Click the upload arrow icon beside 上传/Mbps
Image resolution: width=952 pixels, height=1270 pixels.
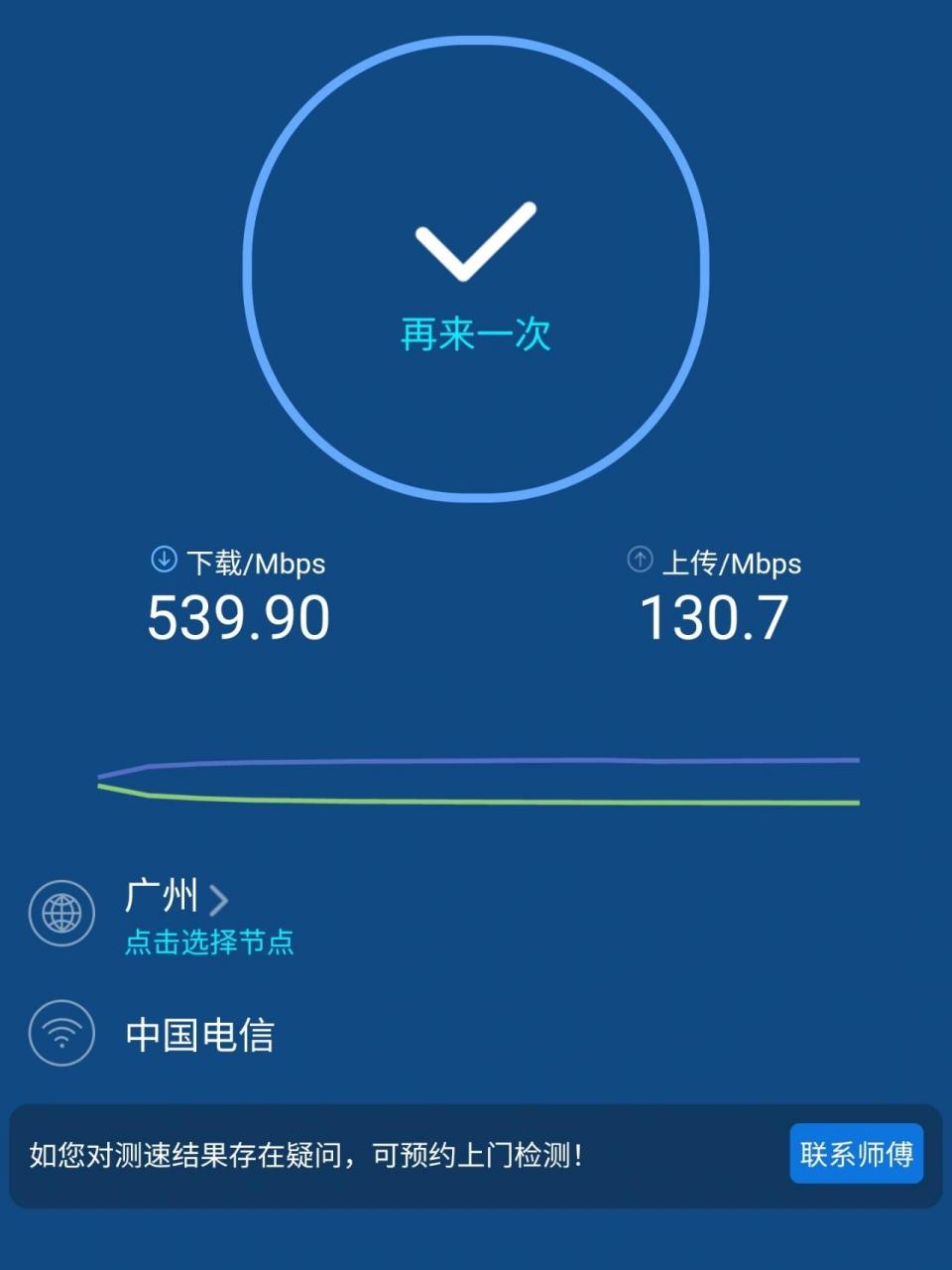(639, 561)
